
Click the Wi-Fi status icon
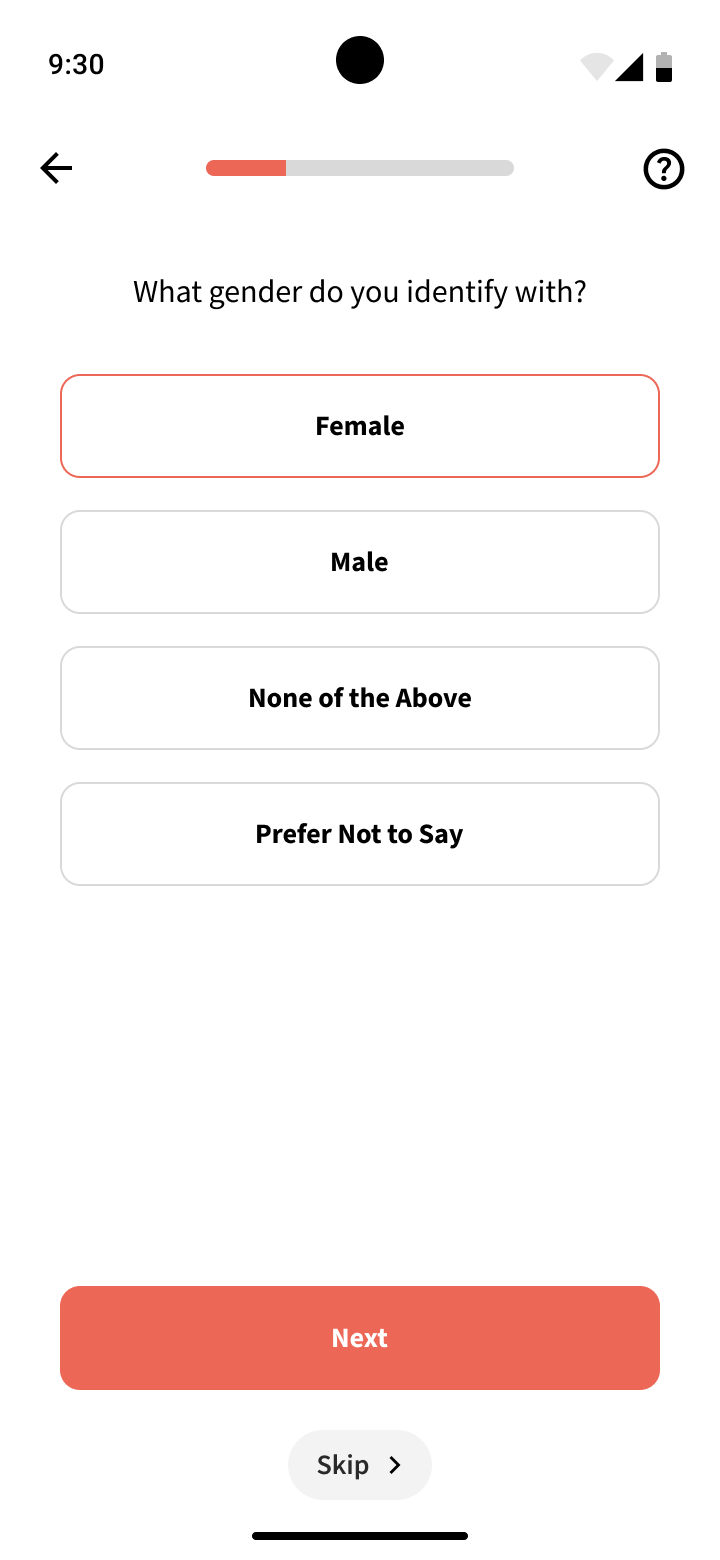pyautogui.click(x=595, y=64)
